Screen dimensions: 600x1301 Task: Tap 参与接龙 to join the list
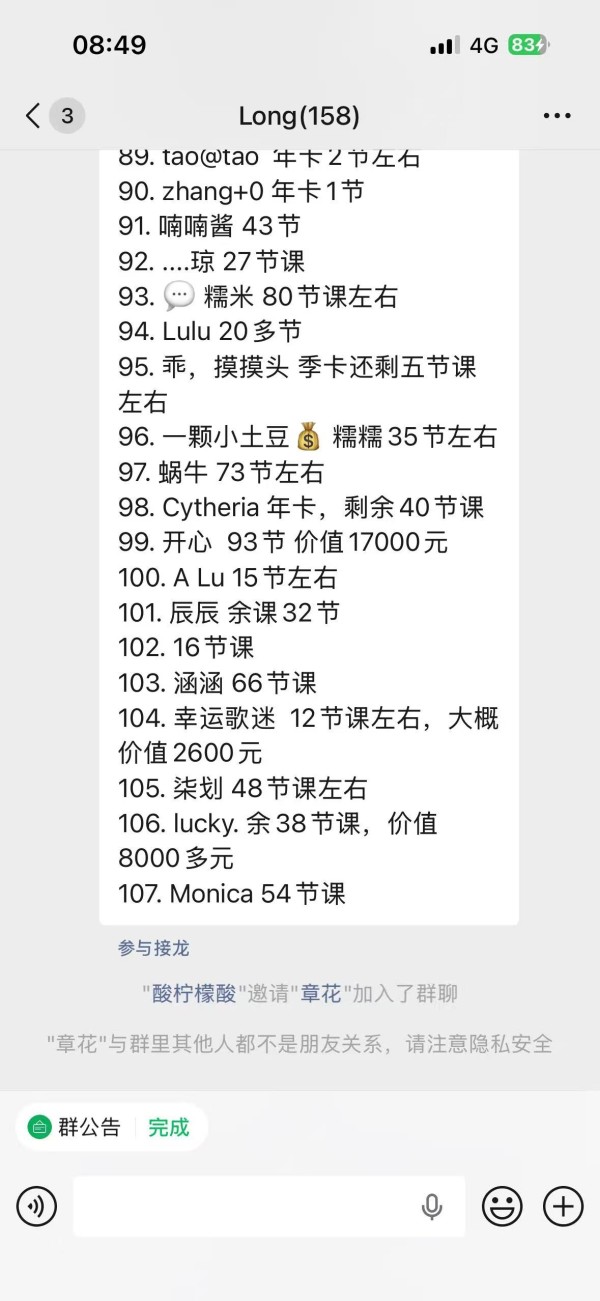[153, 948]
